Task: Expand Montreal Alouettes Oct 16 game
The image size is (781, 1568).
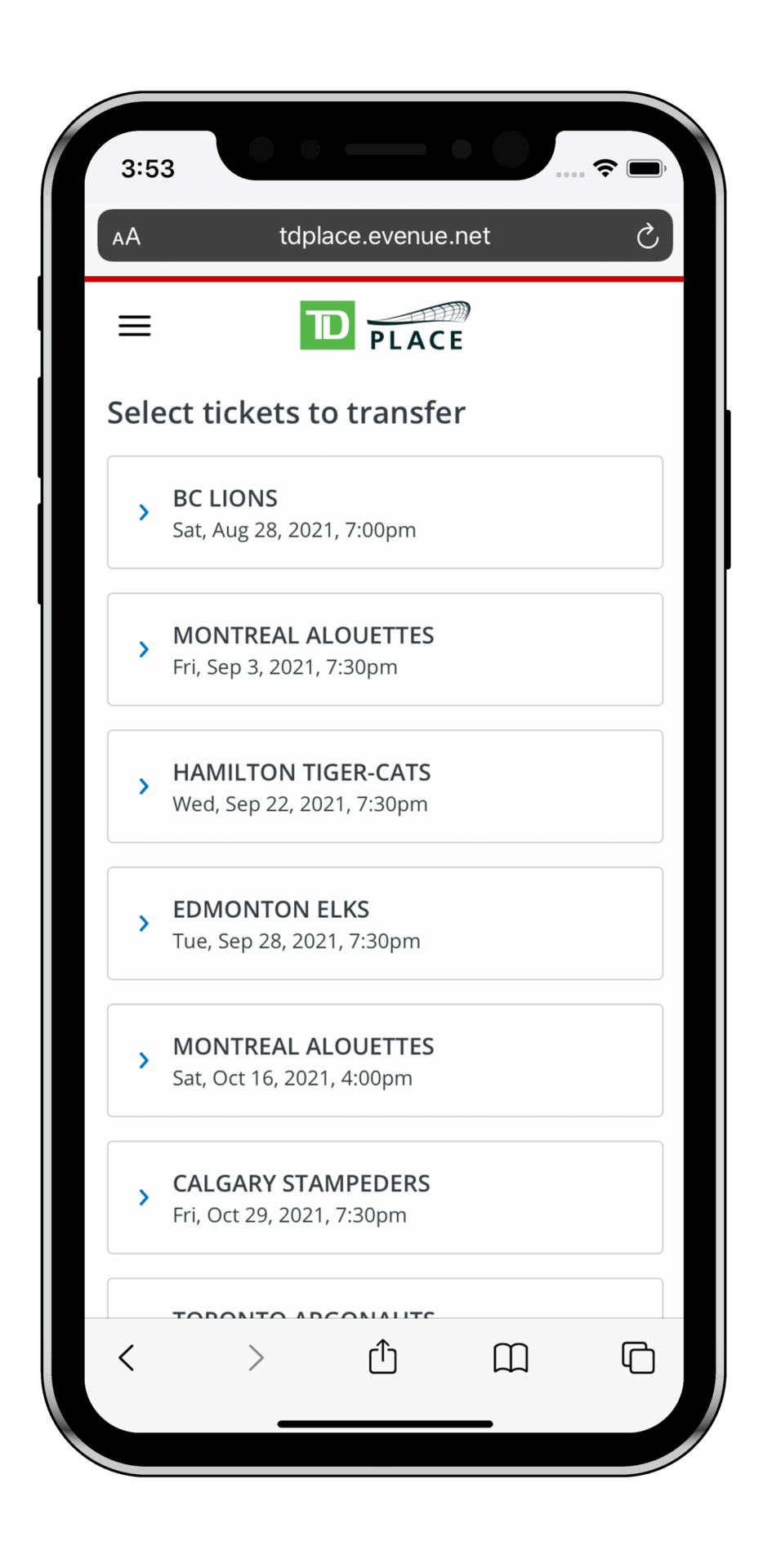Action: pos(385,1061)
